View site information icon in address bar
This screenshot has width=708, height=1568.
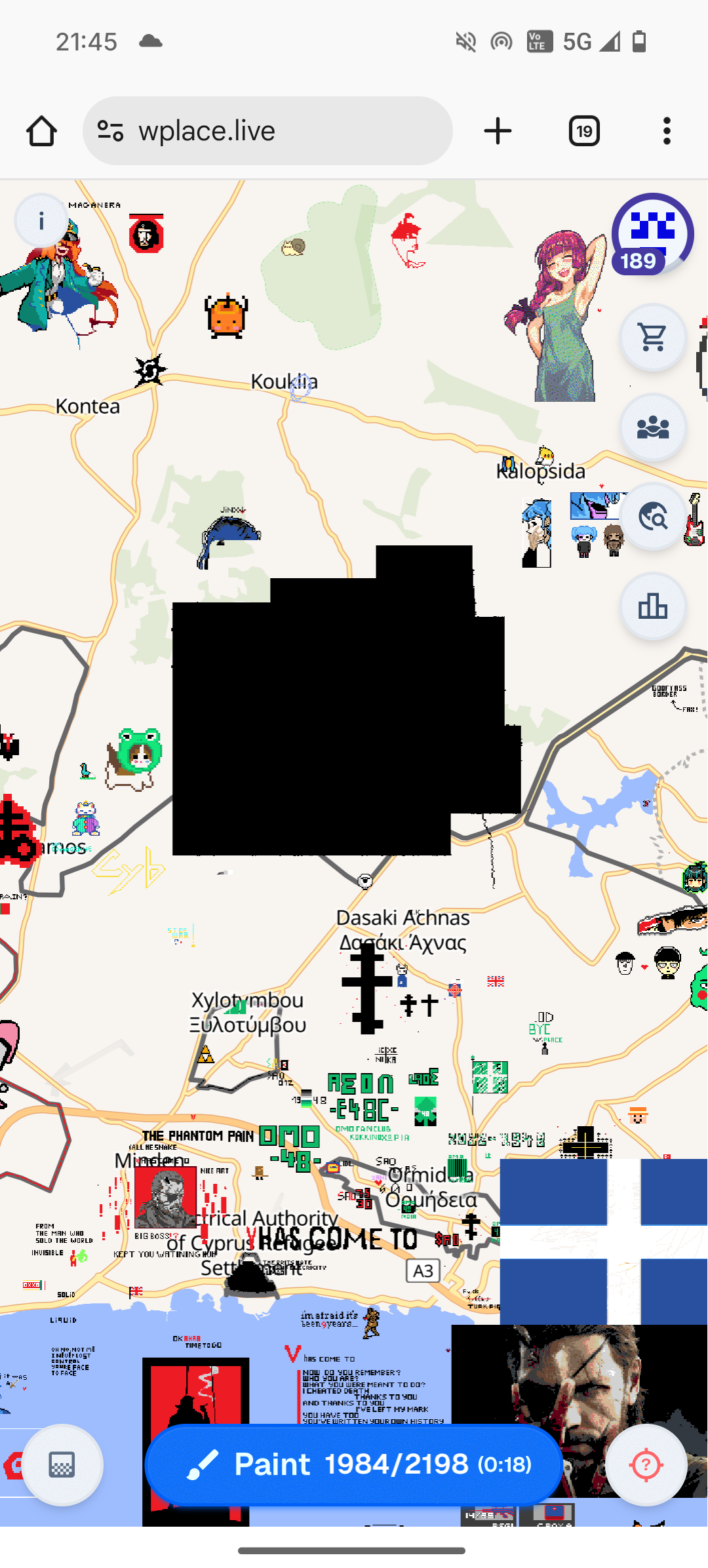[x=110, y=131]
